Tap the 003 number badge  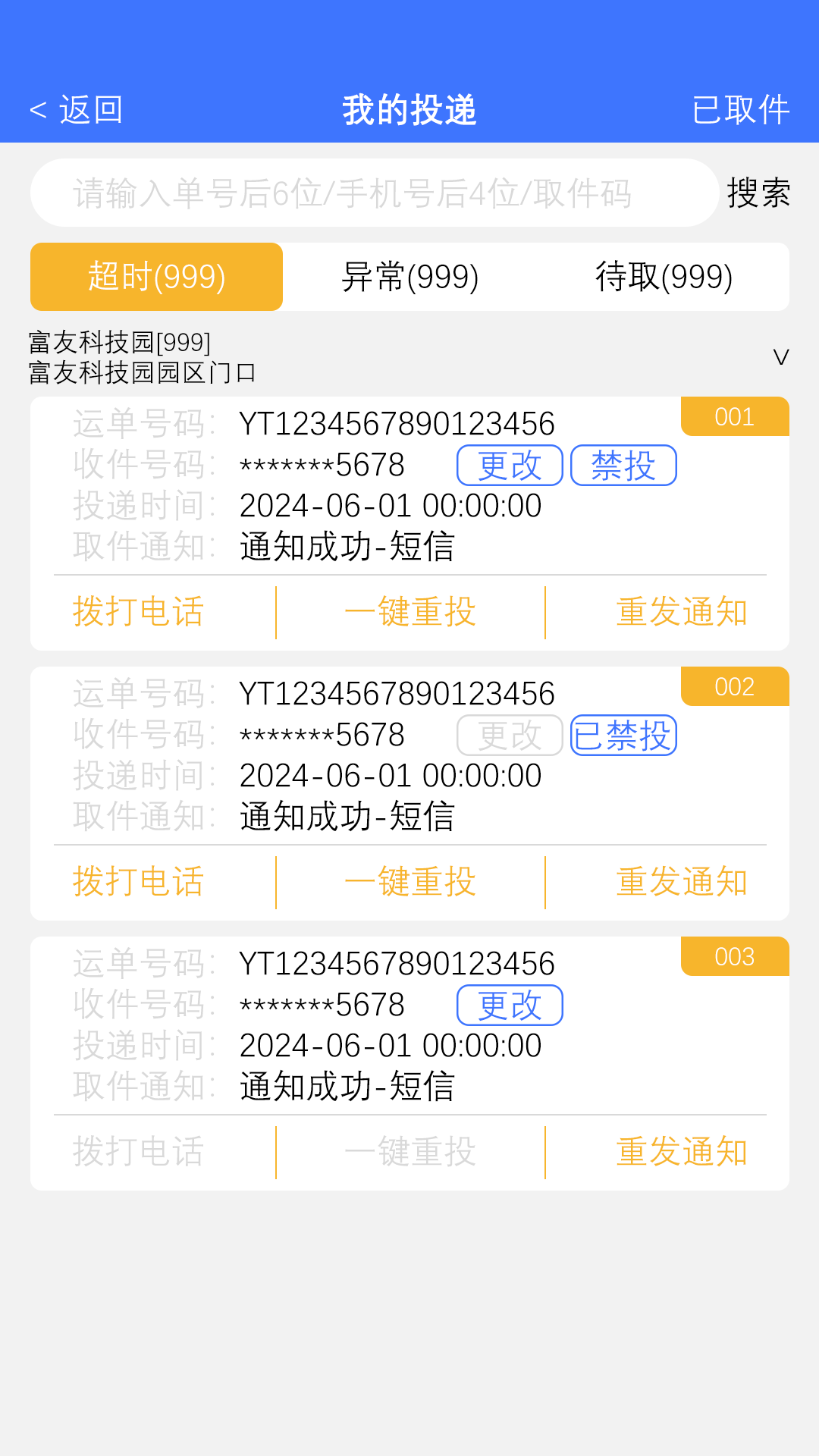pyautogui.click(x=734, y=956)
